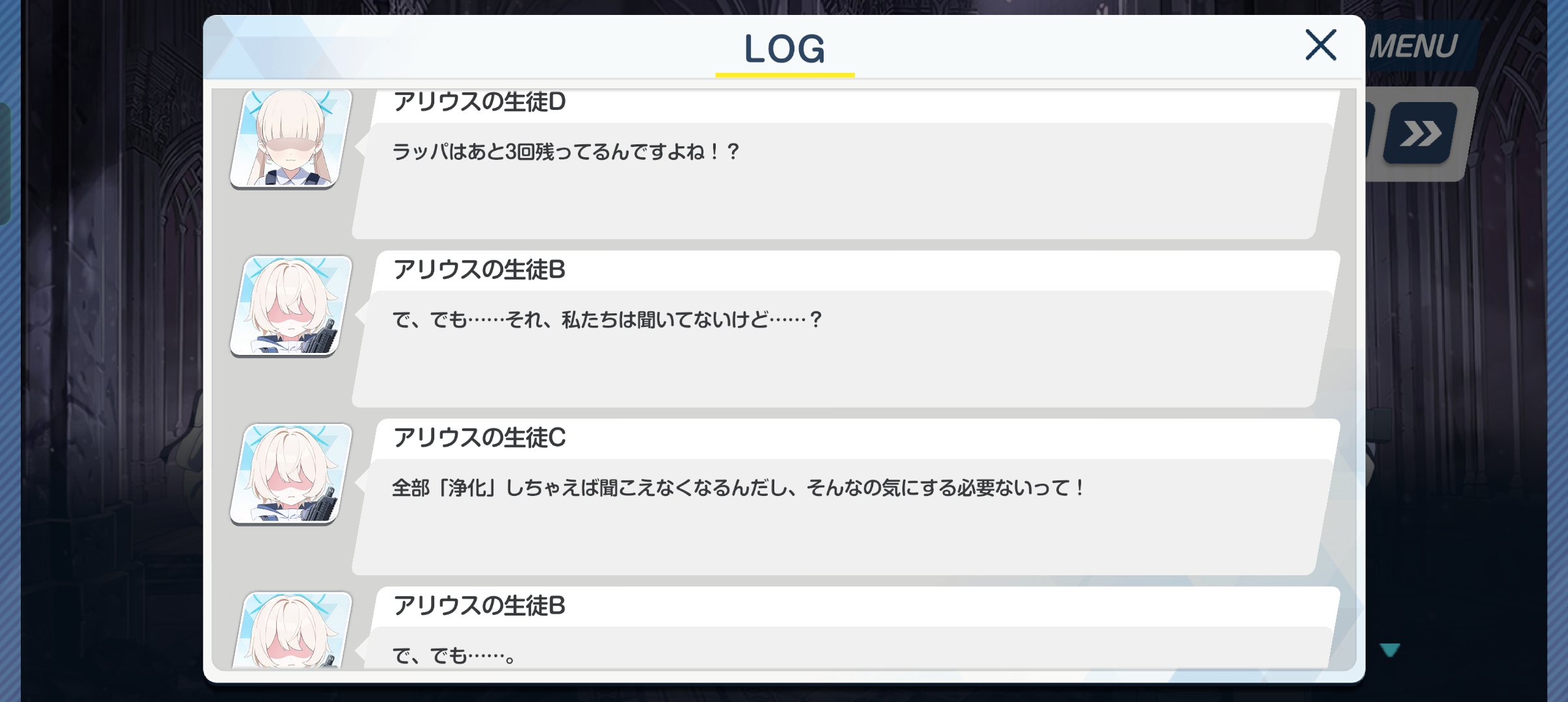Image resolution: width=1568 pixels, height=702 pixels.
Task: Close the LOG dialog
Action: click(x=1320, y=45)
